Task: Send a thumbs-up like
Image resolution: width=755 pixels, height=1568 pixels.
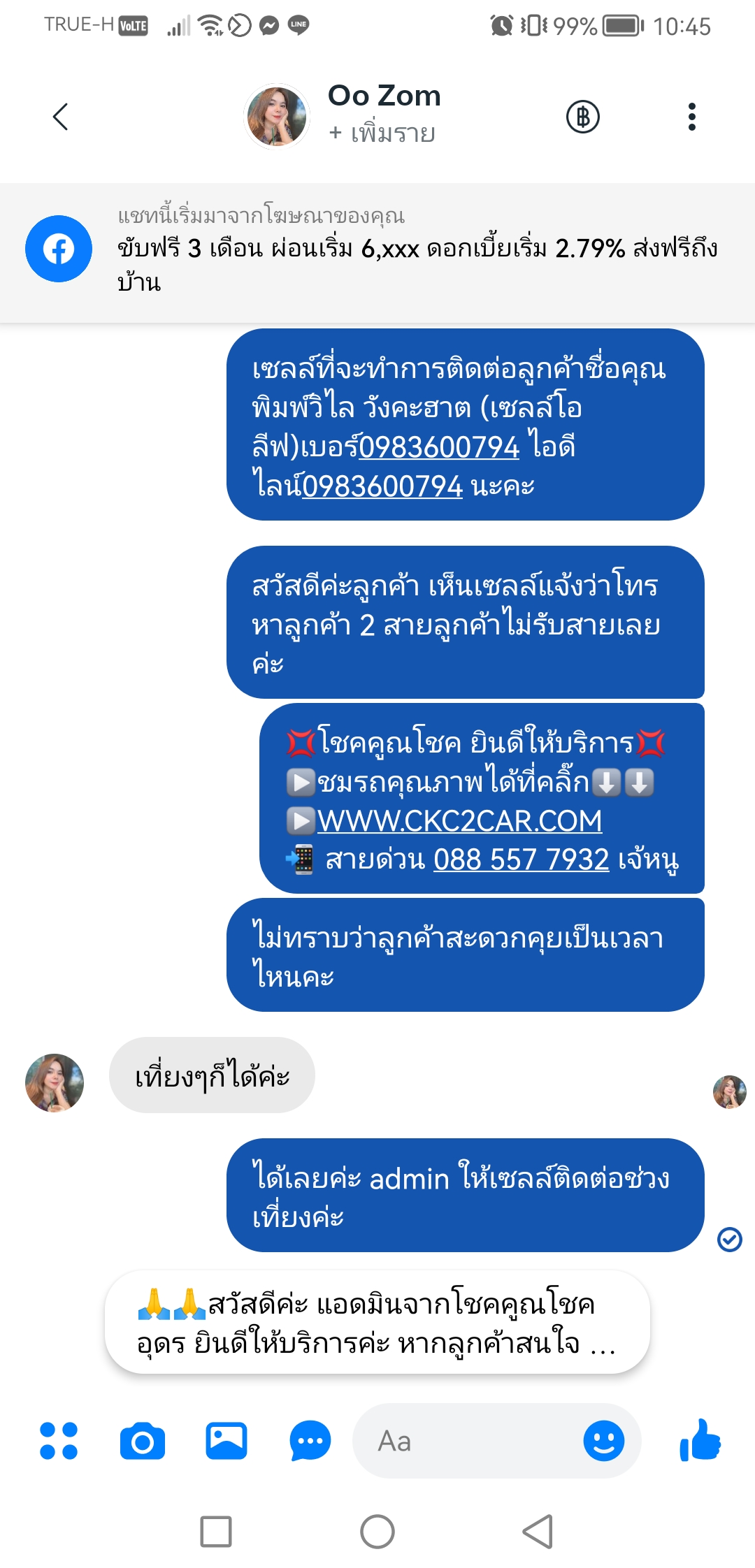Action: coord(700,1441)
